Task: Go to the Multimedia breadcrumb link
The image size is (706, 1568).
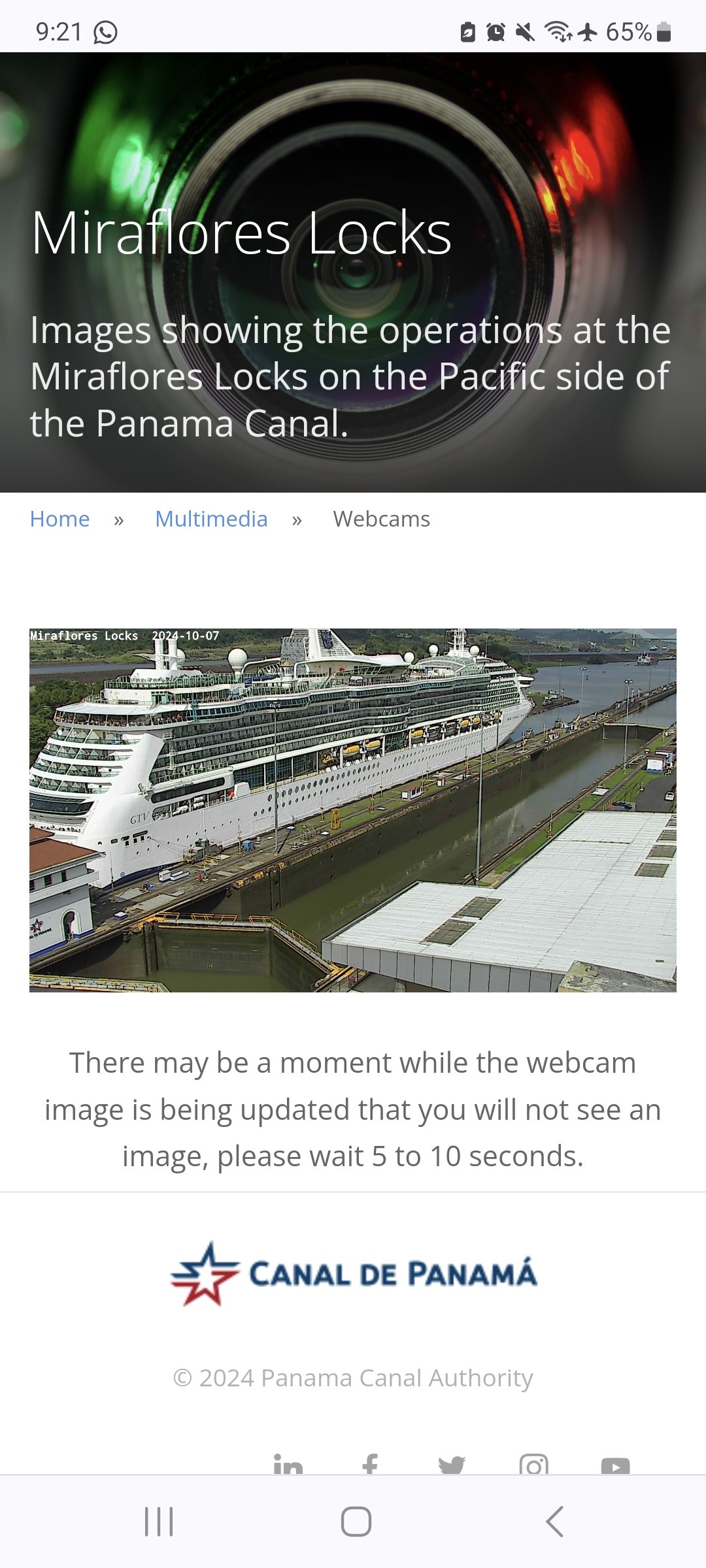Action: tap(211, 519)
